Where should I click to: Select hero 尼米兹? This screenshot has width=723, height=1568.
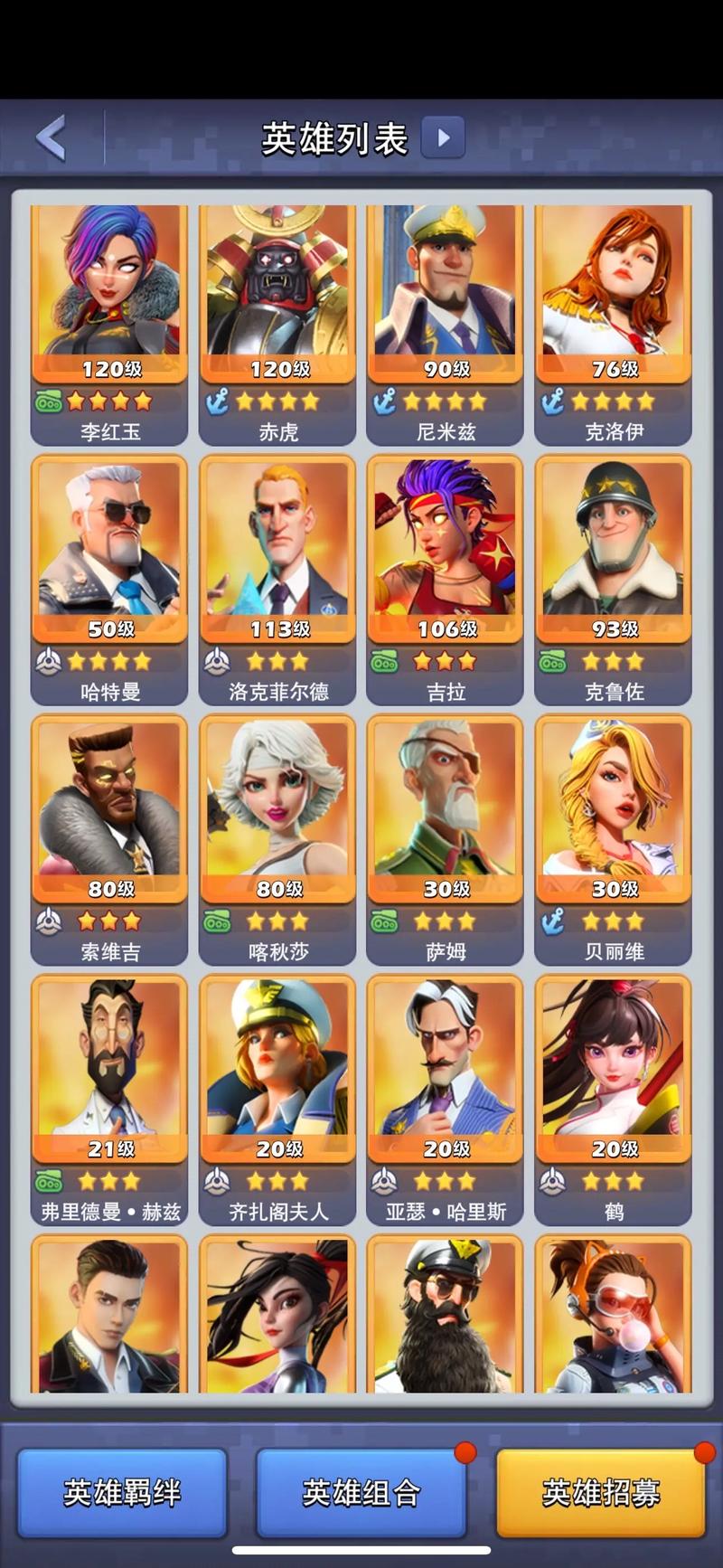[446, 325]
